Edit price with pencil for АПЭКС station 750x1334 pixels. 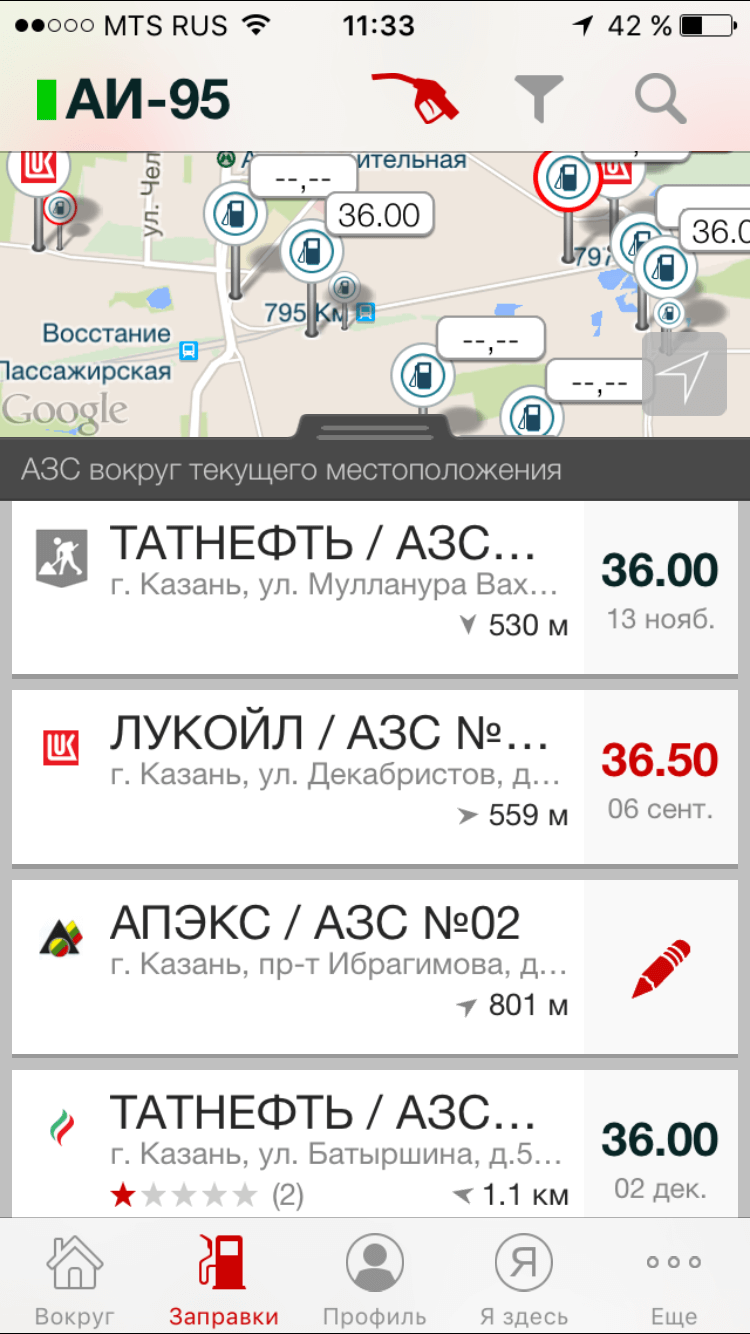[662, 967]
